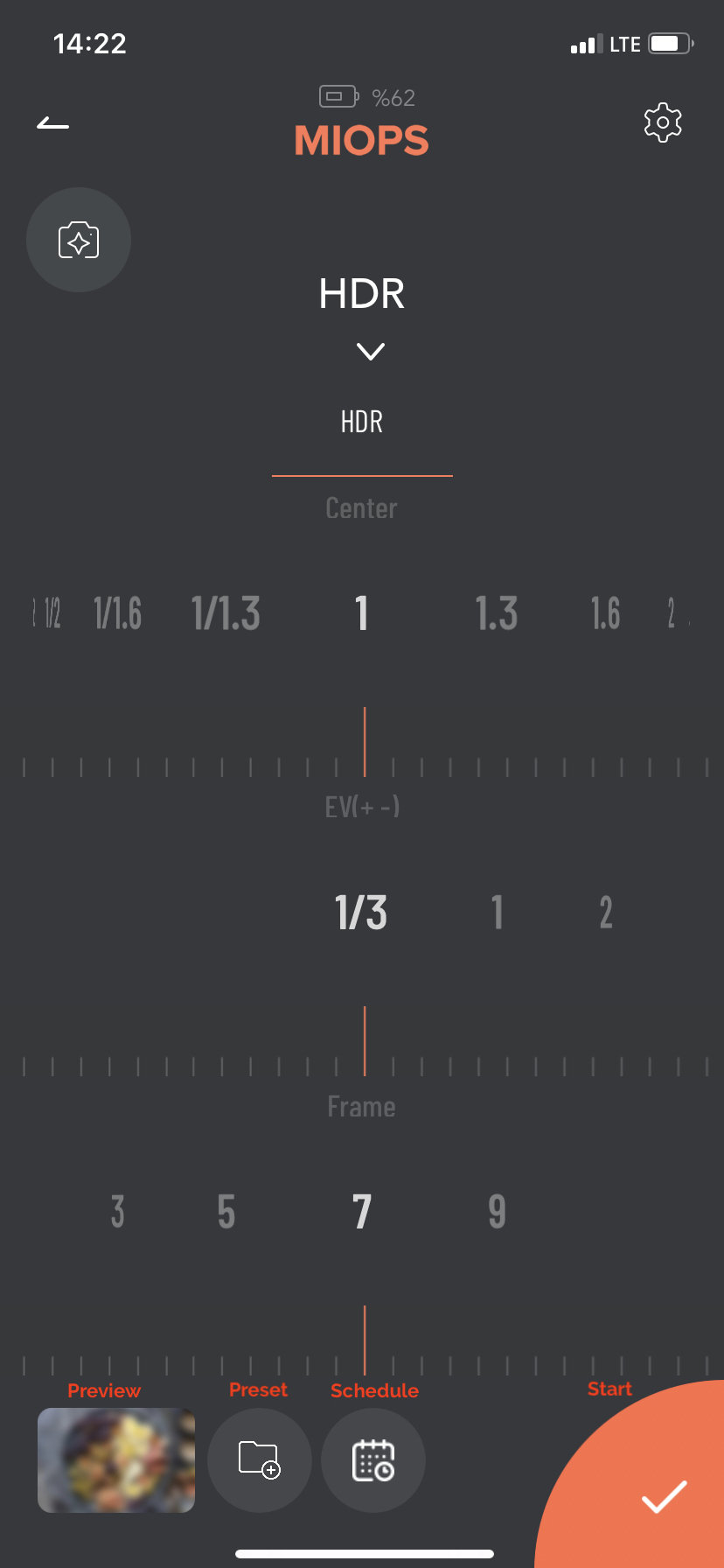Tap the camera sparkle button

tap(79, 240)
